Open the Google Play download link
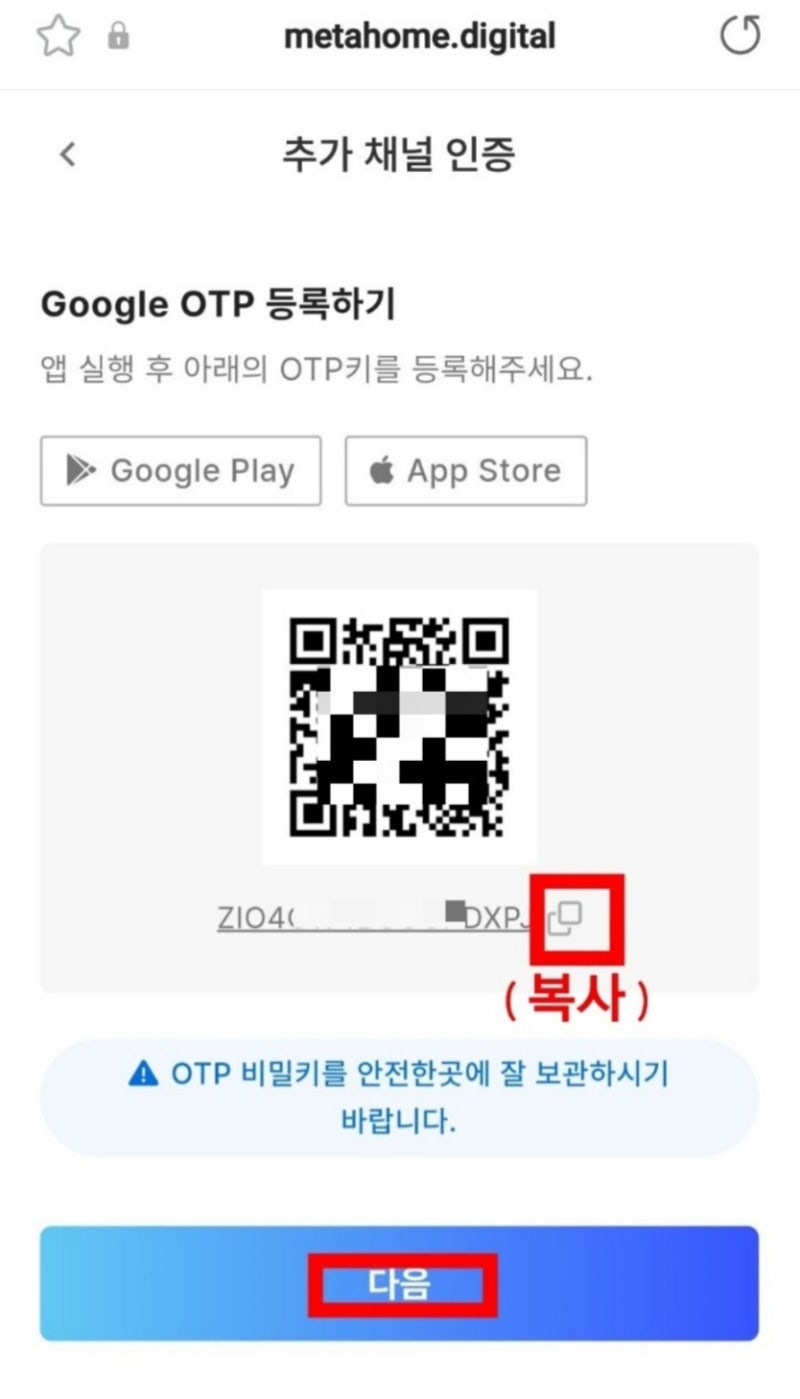The image size is (800, 1399). pyautogui.click(x=180, y=470)
